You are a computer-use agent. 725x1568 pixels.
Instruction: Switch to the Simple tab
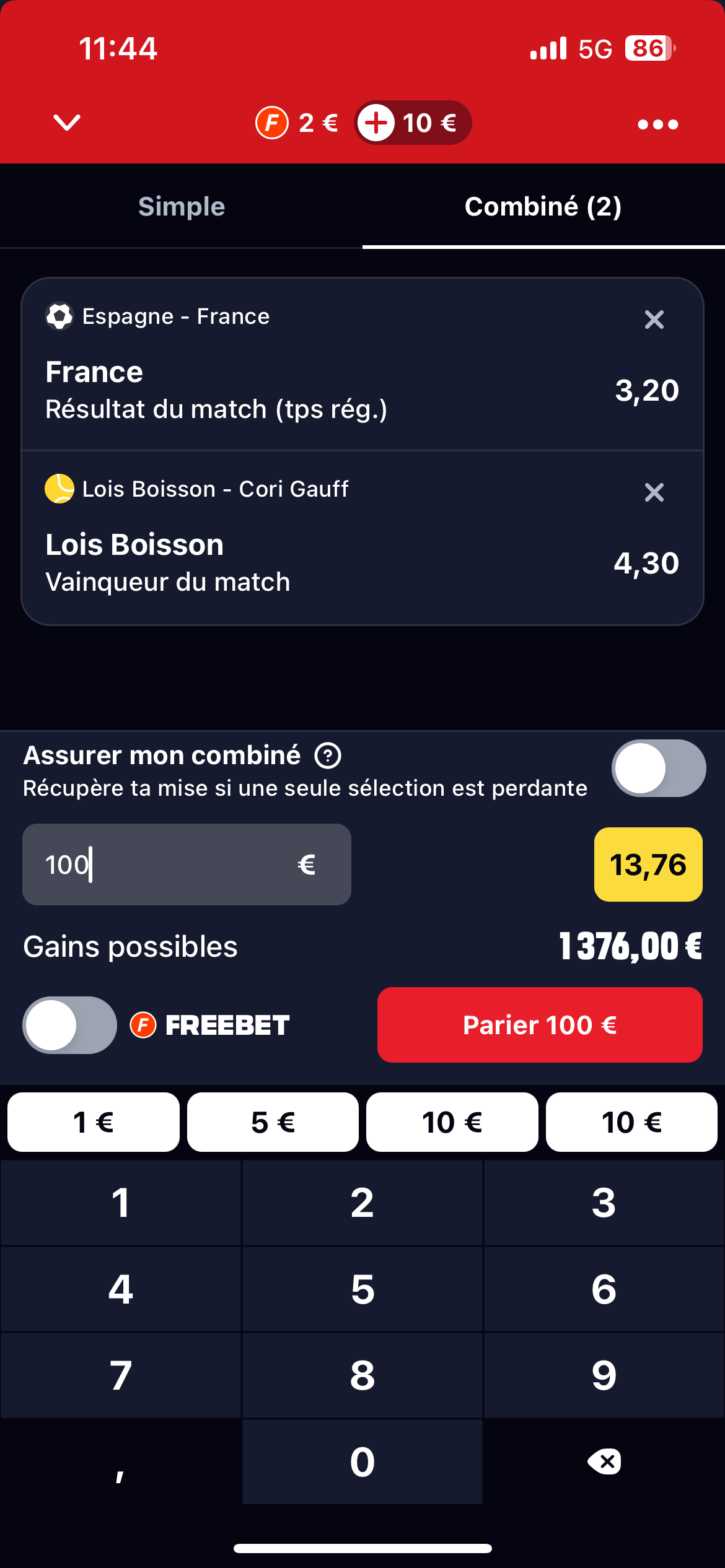(x=182, y=206)
